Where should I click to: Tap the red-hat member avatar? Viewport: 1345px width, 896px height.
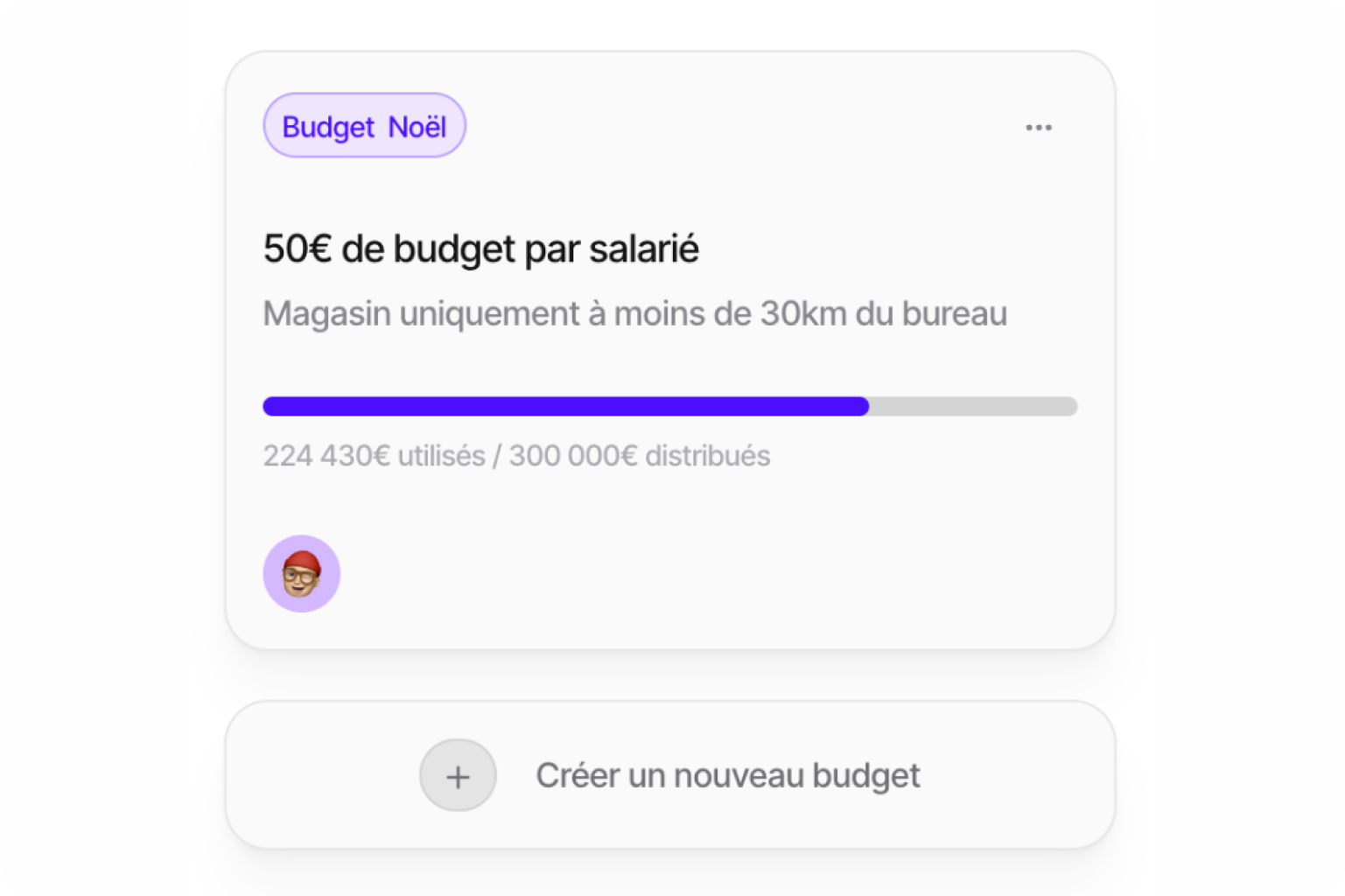click(301, 574)
